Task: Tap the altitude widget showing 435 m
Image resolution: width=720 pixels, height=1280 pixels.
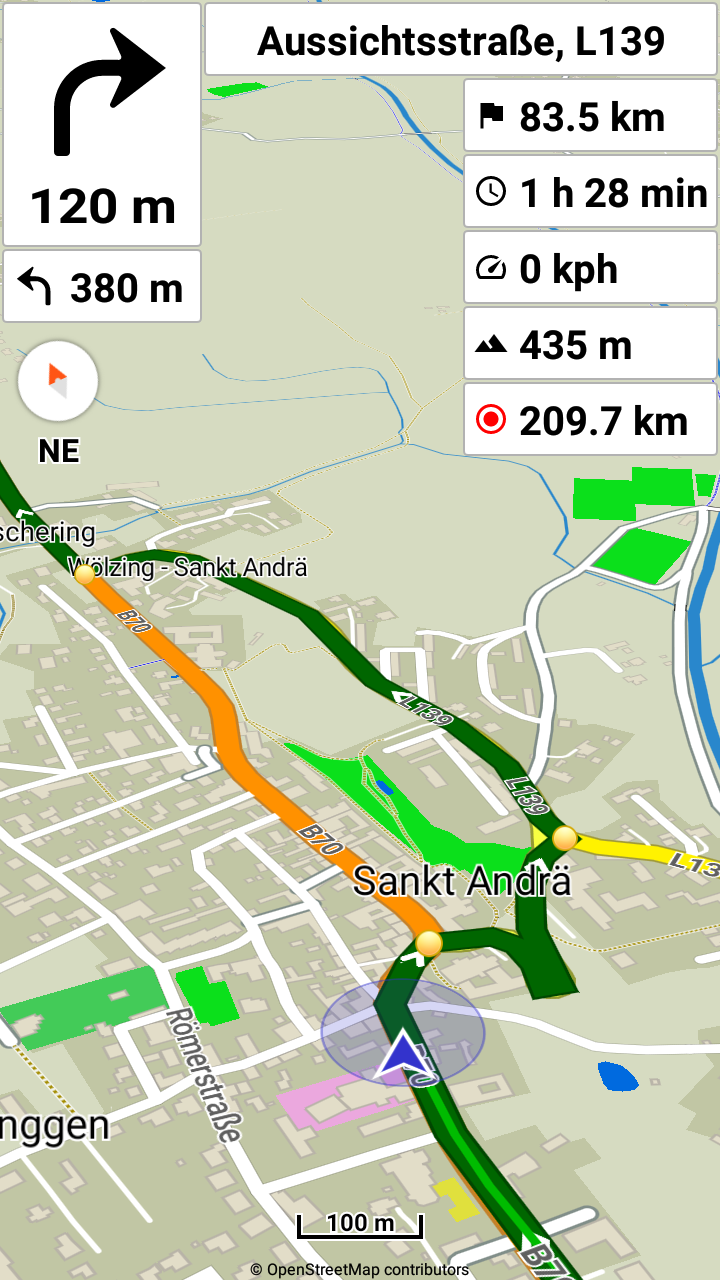Action: point(590,344)
